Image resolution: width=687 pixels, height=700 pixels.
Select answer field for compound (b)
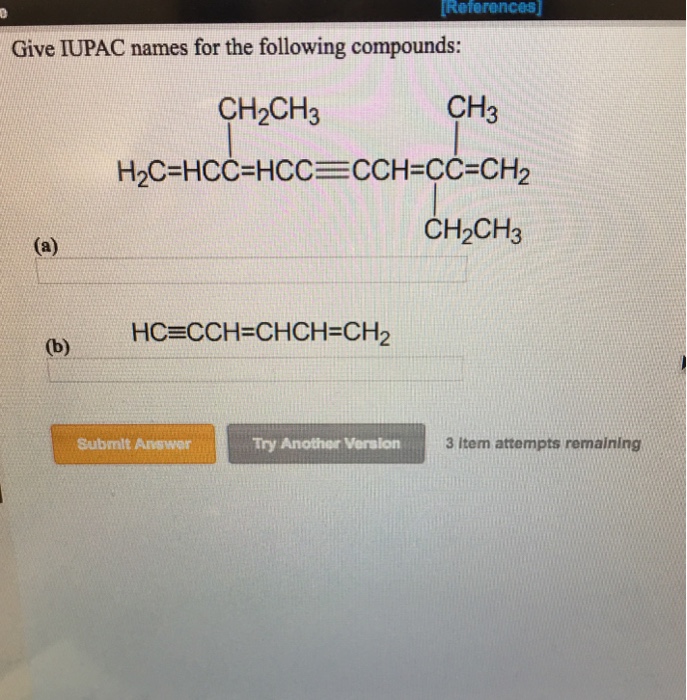tap(255, 370)
